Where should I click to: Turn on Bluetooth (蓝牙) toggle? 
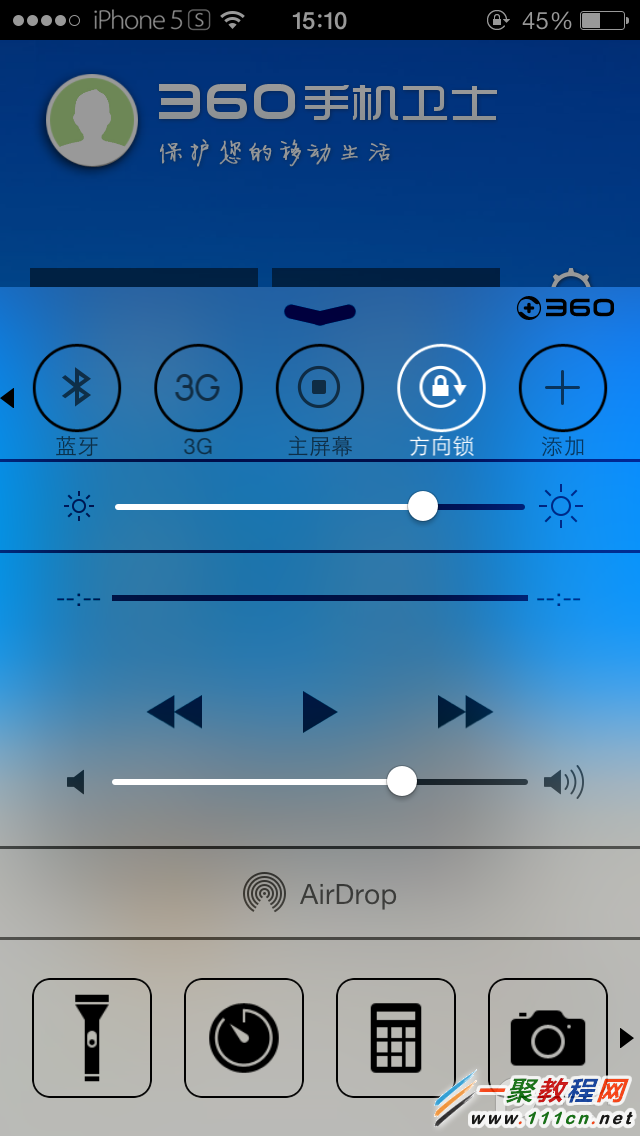pyautogui.click(x=77, y=388)
